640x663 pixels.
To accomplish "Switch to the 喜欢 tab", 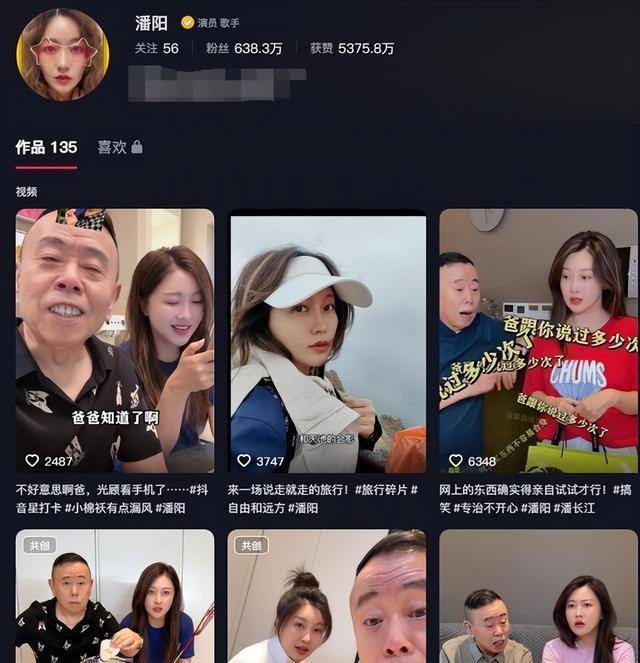I will pyautogui.click(x=119, y=147).
